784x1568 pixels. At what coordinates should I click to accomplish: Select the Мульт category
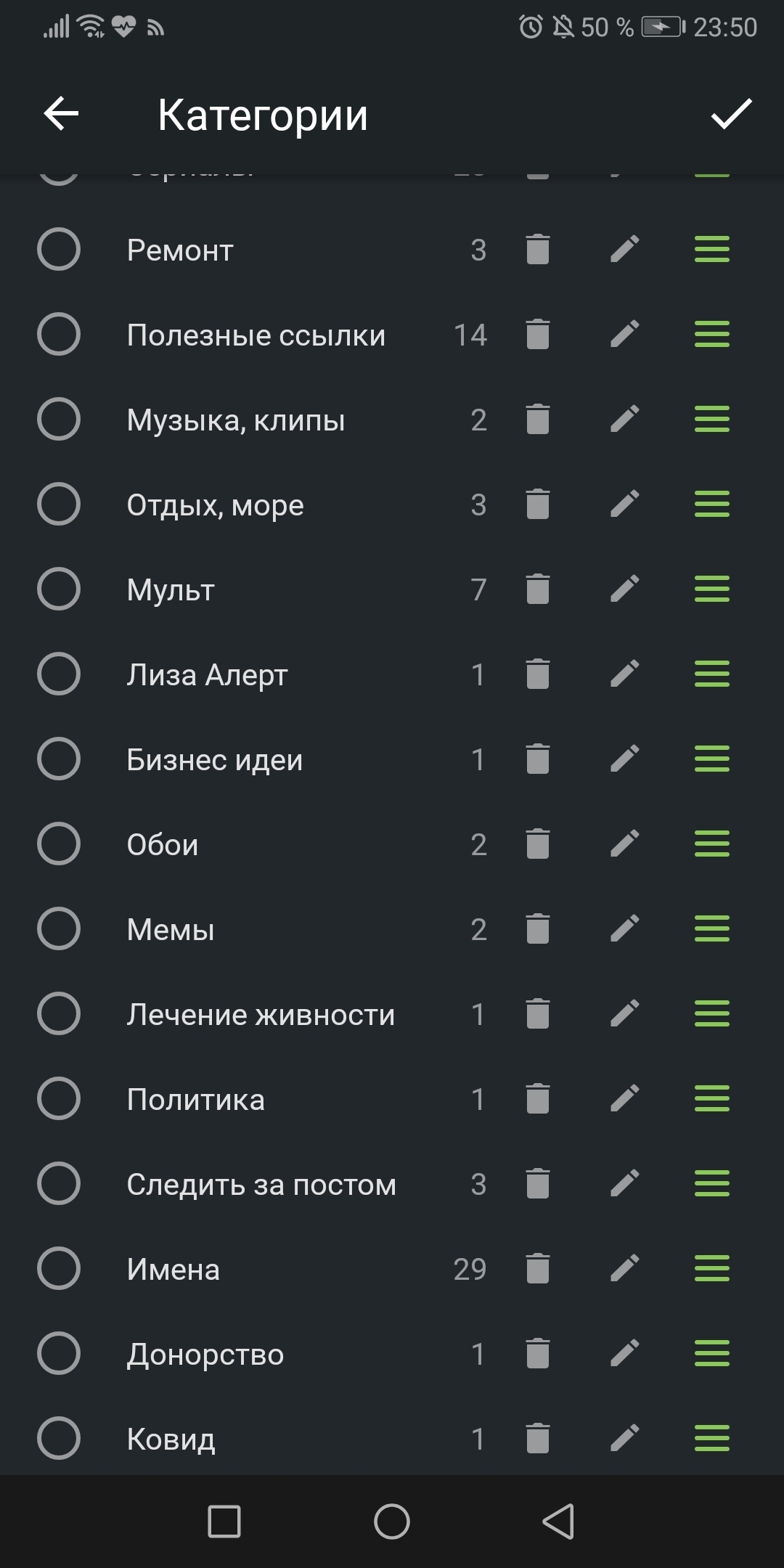click(59, 589)
